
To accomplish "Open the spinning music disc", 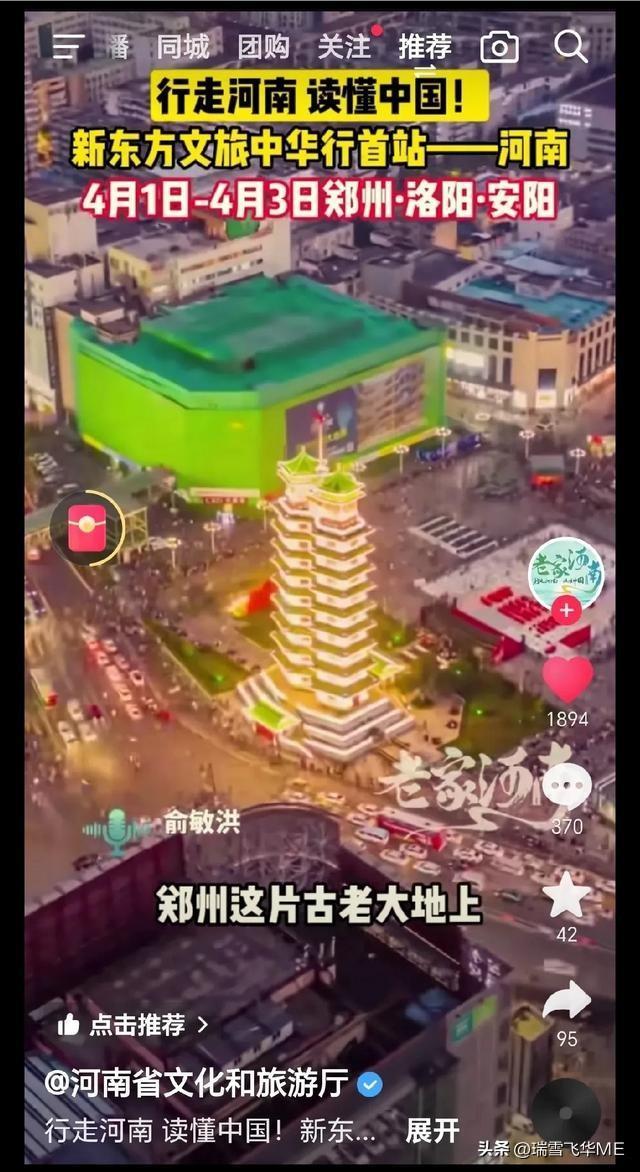I will click(x=567, y=1113).
